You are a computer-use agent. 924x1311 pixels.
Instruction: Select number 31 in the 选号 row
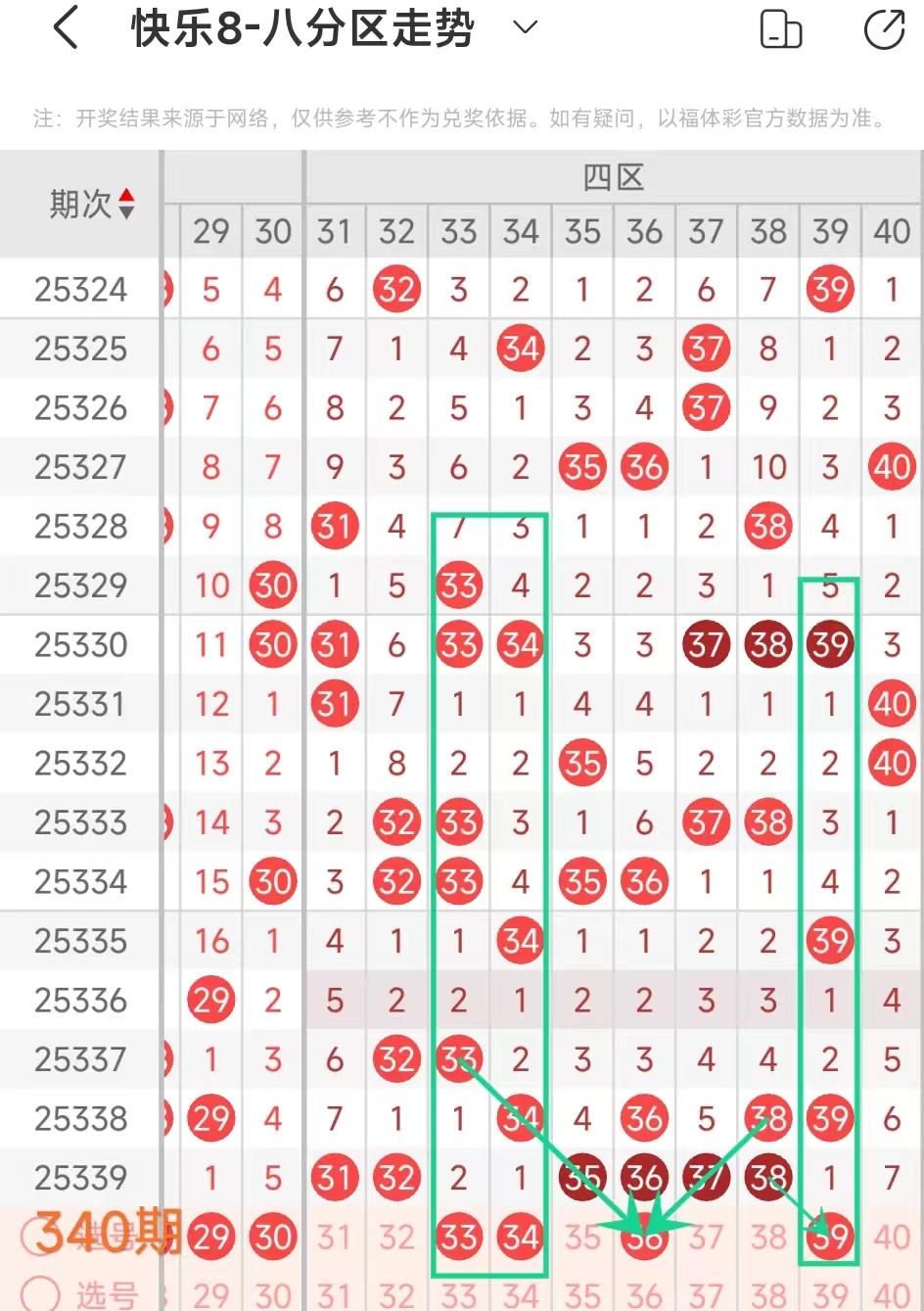click(335, 1294)
